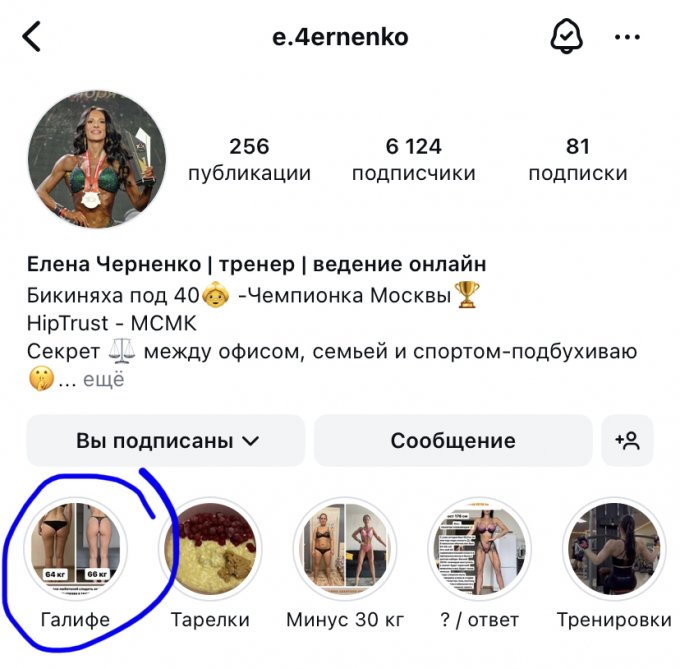Open the Вы подписаны dropdown

click(166, 441)
